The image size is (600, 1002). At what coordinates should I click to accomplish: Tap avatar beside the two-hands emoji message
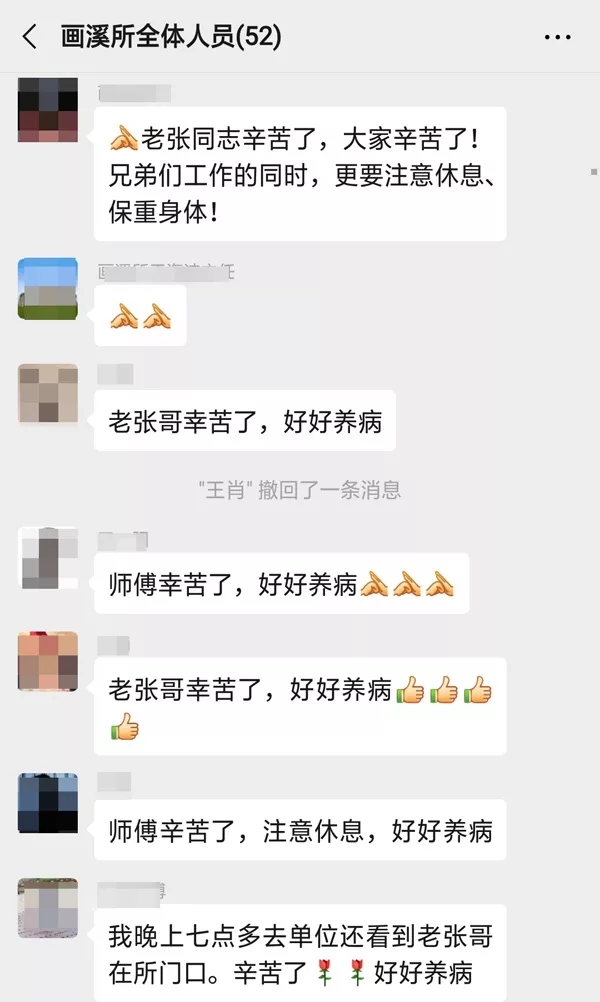48,289
